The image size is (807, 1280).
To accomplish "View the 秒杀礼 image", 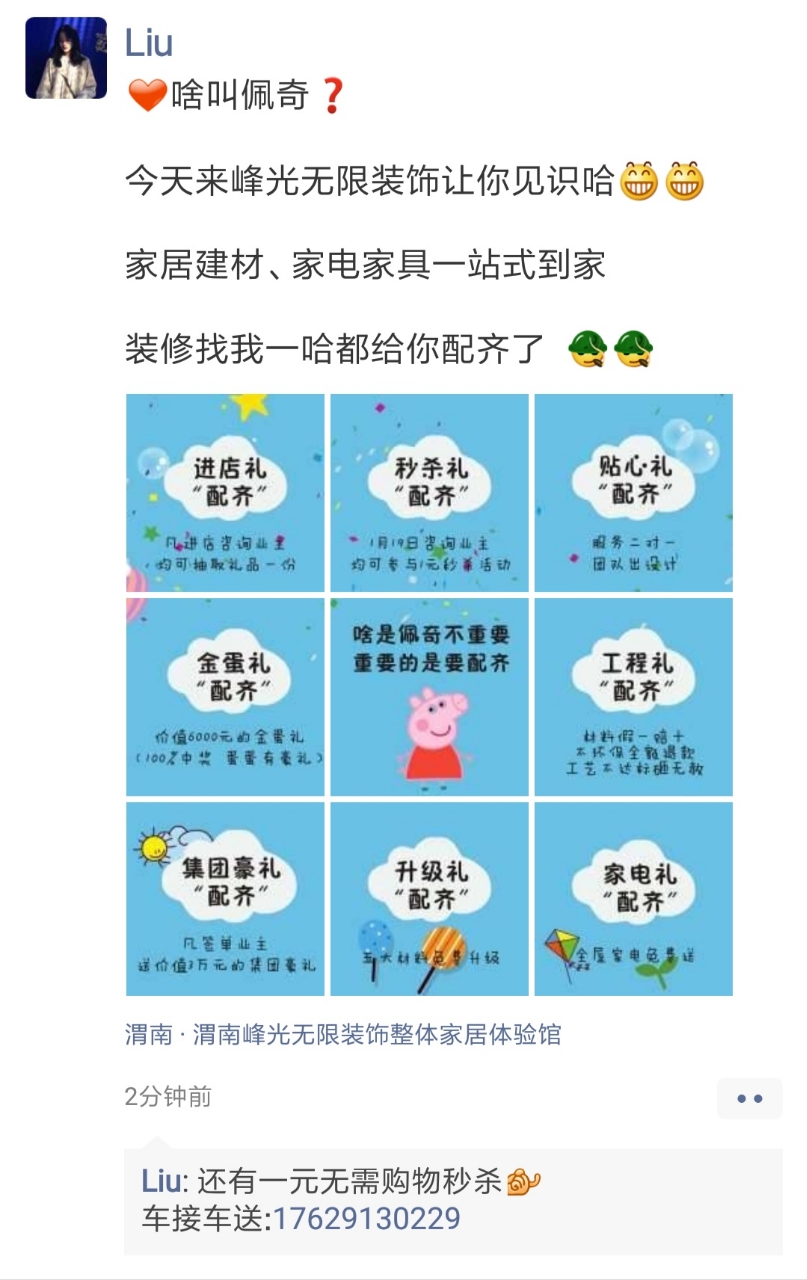I will (x=429, y=493).
